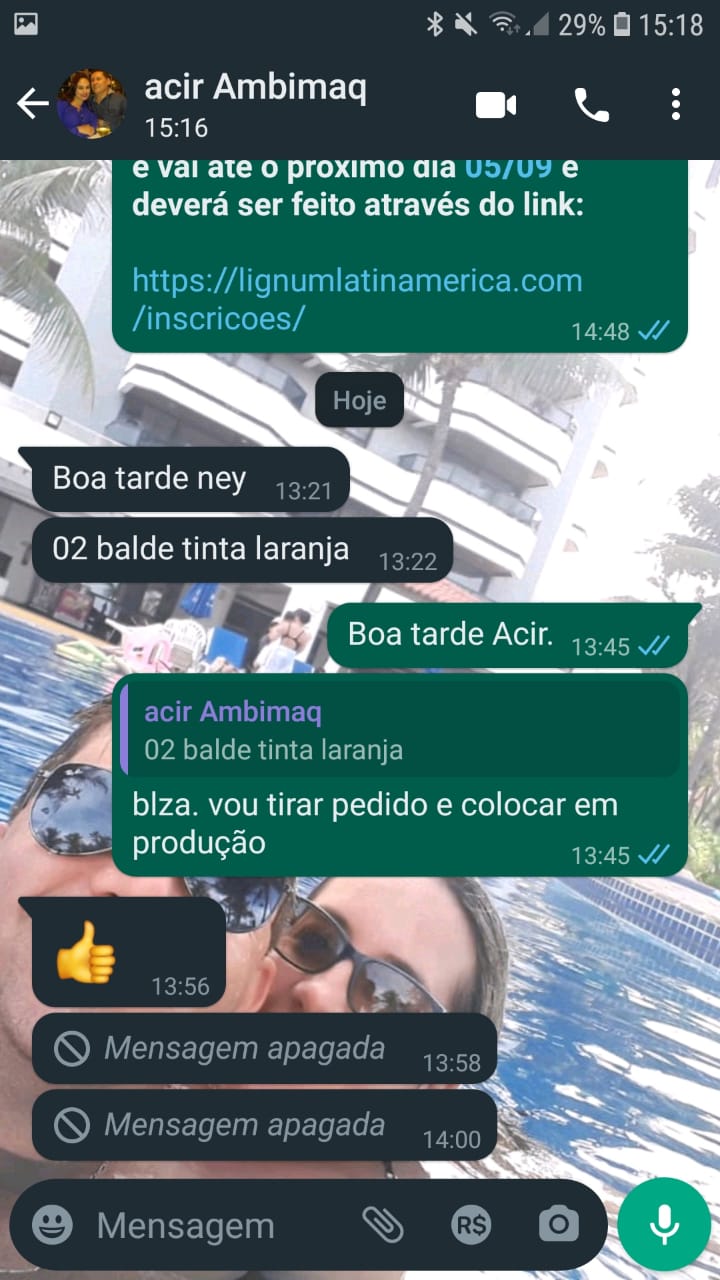Open the camera to send a photo
This screenshot has height=1280, width=720.
point(558,1224)
